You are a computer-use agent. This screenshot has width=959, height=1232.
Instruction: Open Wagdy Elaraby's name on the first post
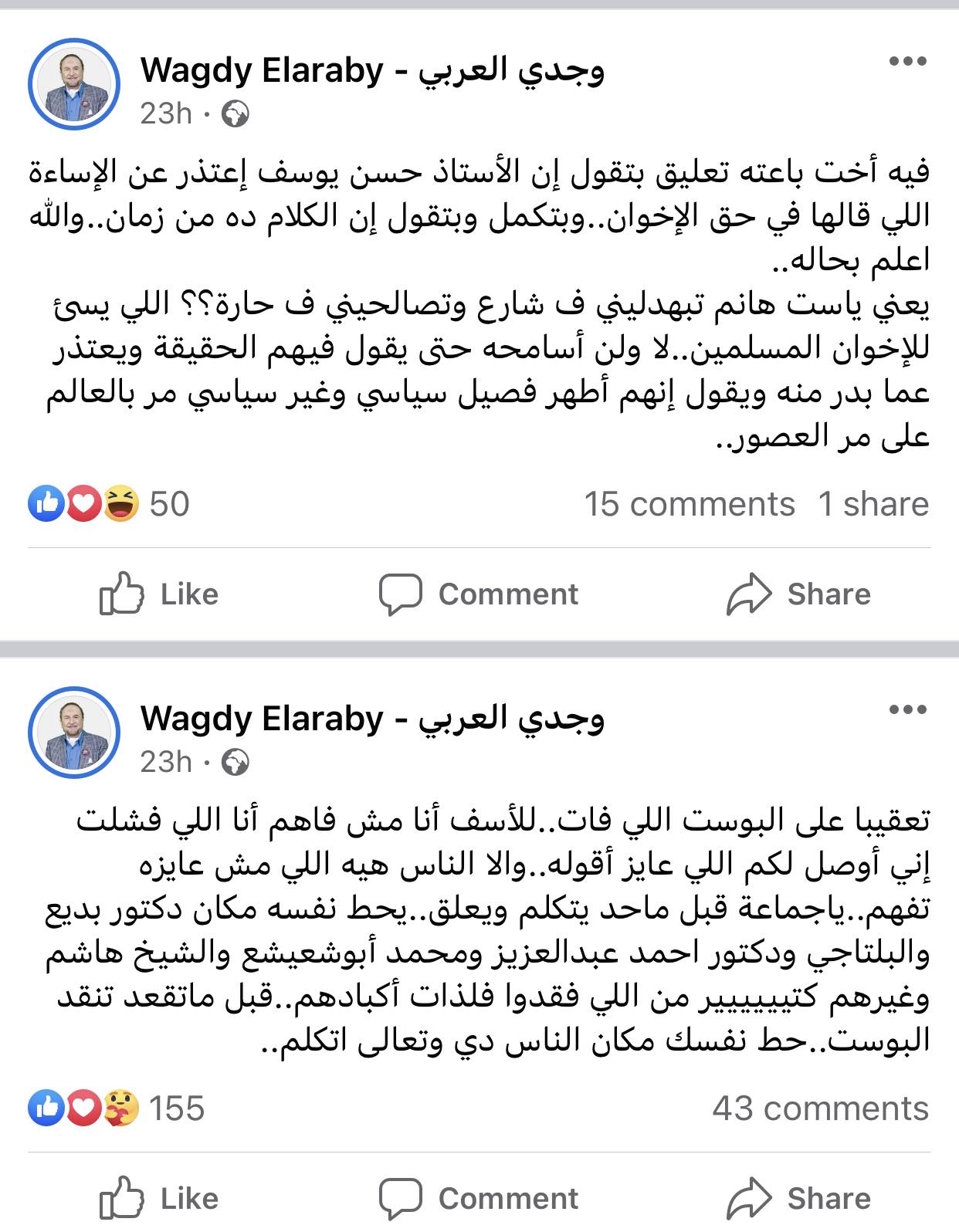[372, 71]
